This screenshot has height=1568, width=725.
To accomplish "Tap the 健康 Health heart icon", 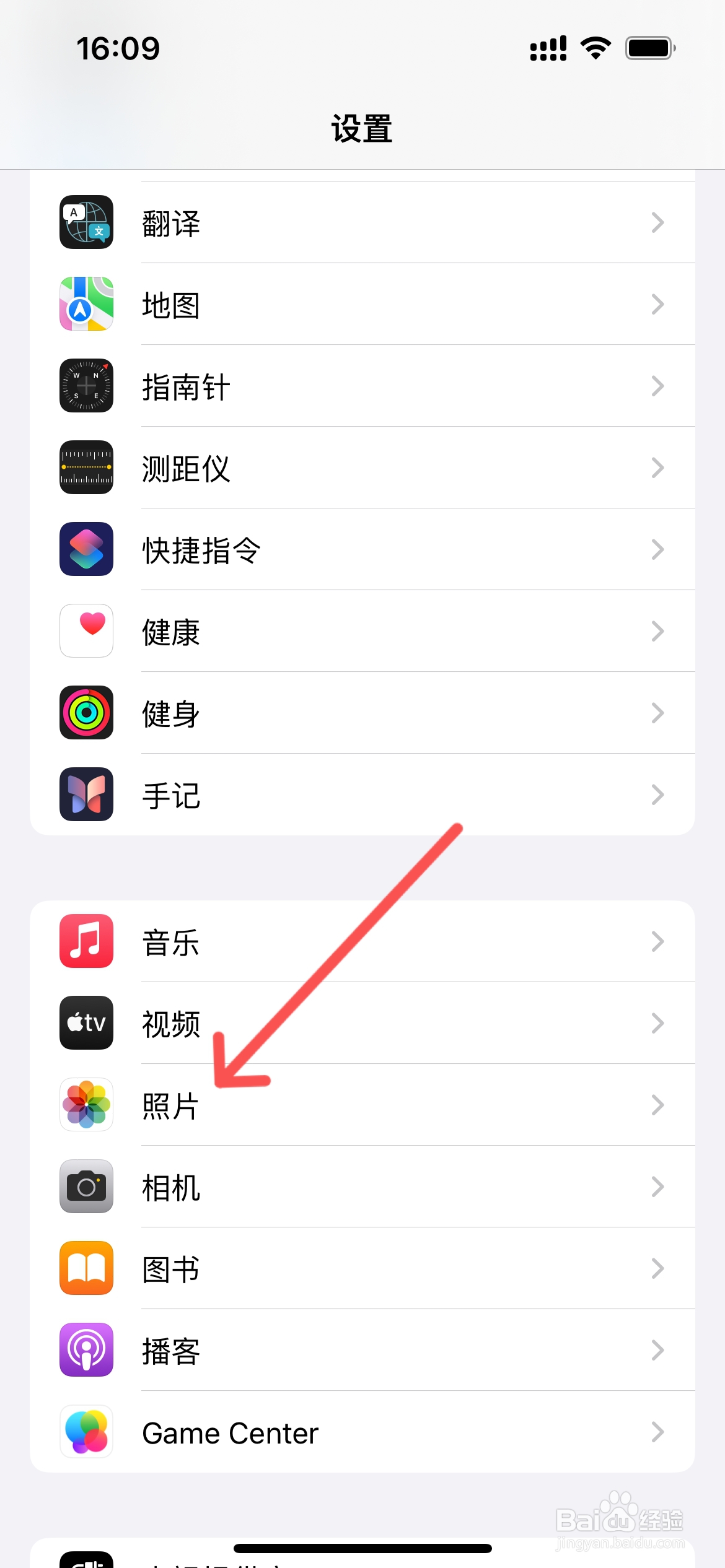I will [86, 631].
